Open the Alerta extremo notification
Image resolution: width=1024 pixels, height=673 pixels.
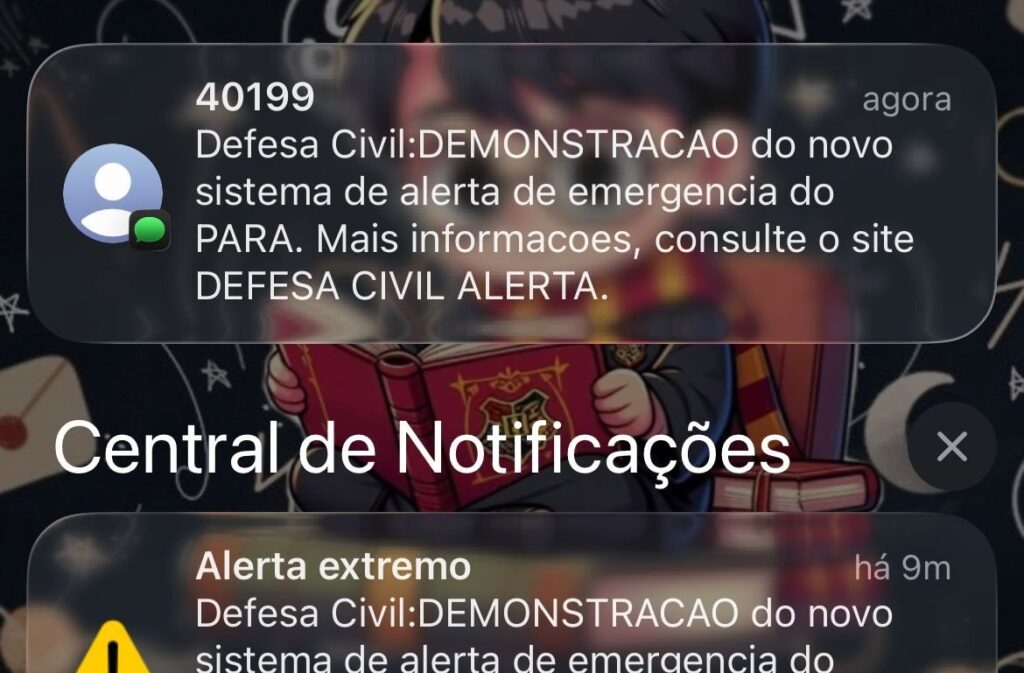(x=512, y=612)
